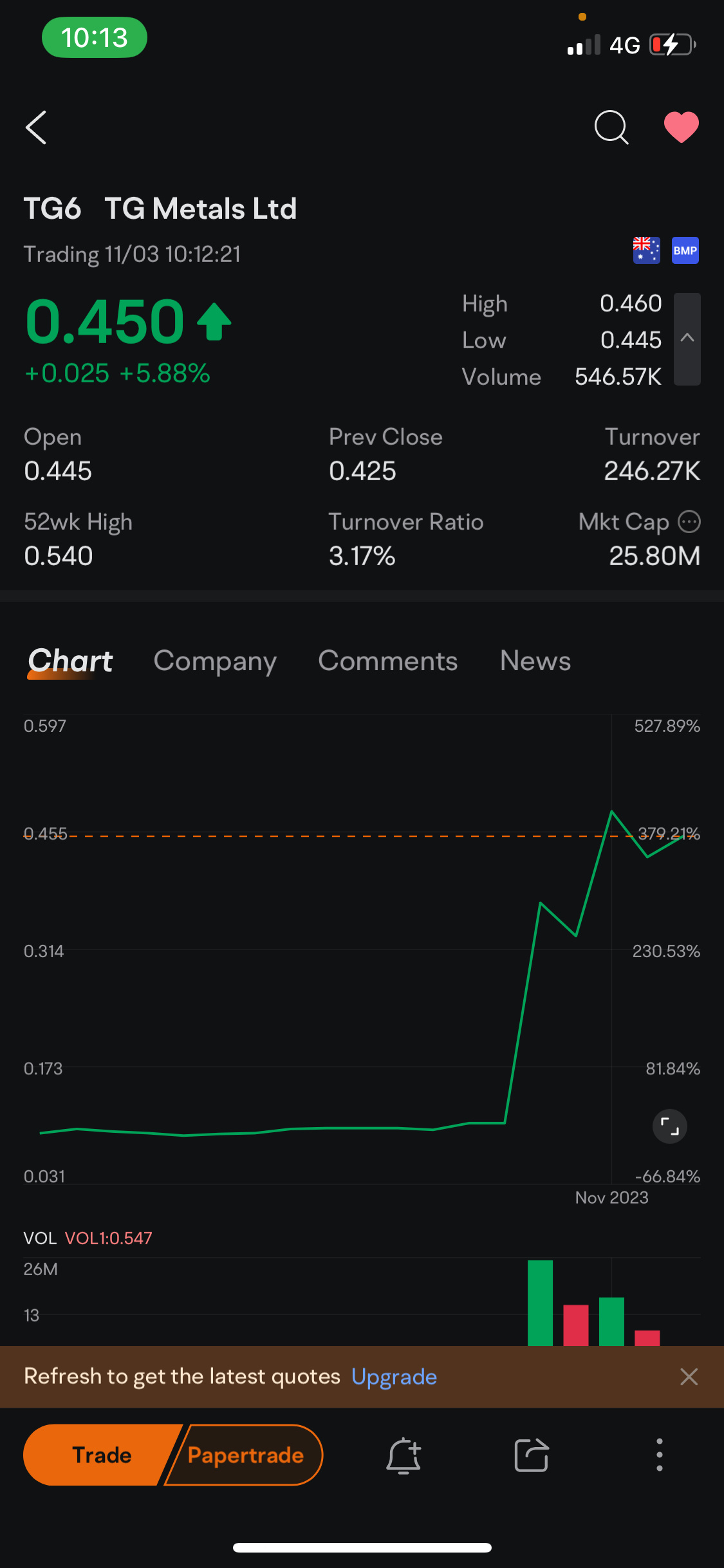Open the stock search
The image size is (724, 1568).
pos(610,127)
